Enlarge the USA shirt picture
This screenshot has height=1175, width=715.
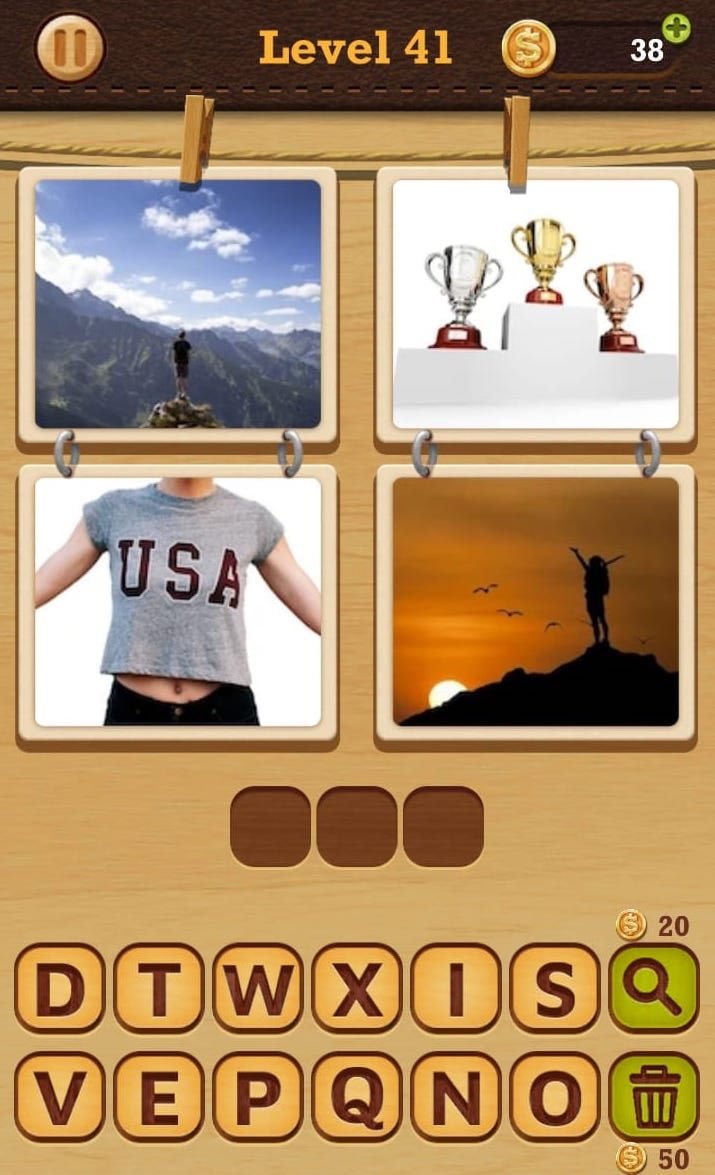[x=178, y=601]
